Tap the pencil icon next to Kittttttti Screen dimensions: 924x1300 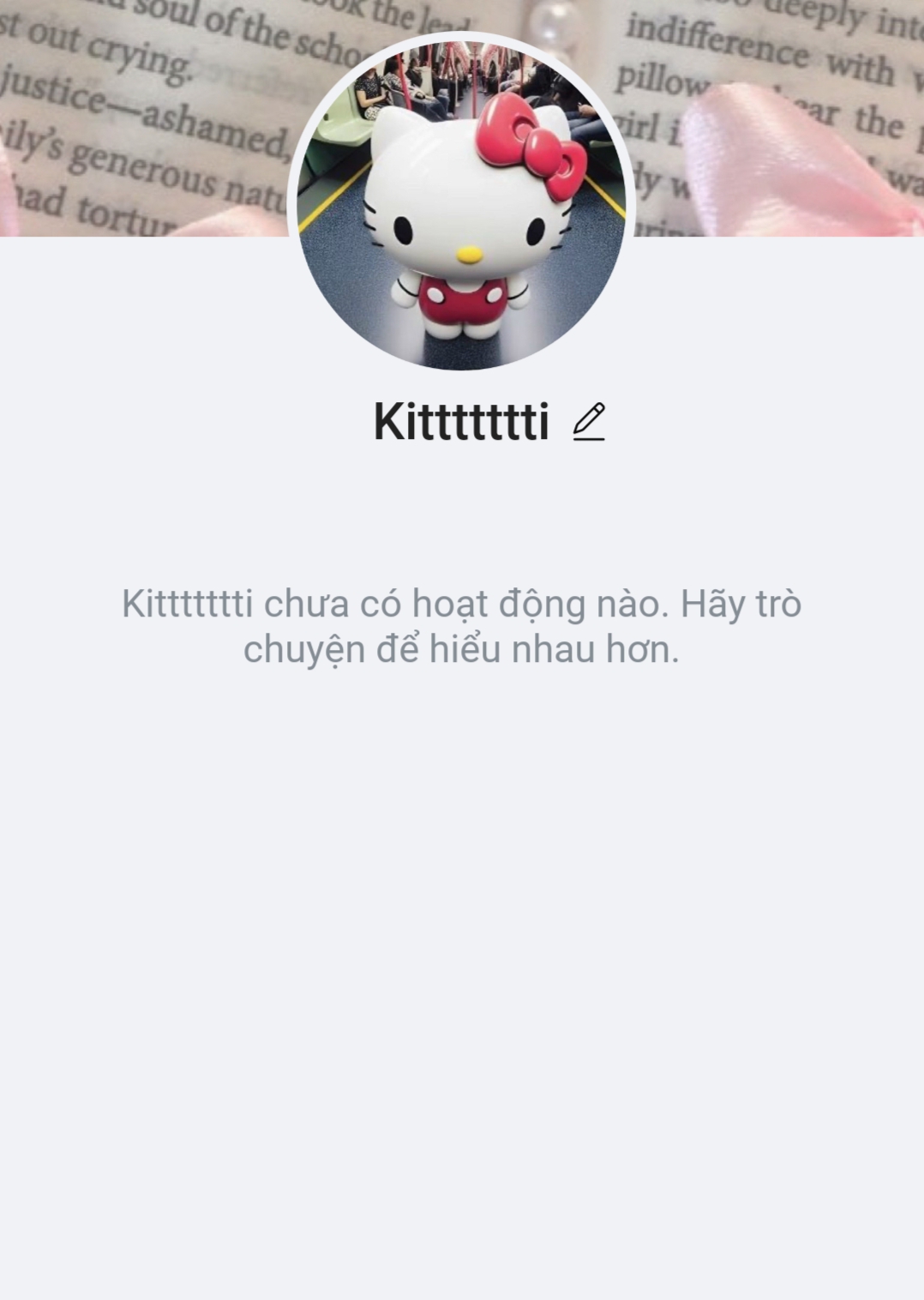point(589,422)
